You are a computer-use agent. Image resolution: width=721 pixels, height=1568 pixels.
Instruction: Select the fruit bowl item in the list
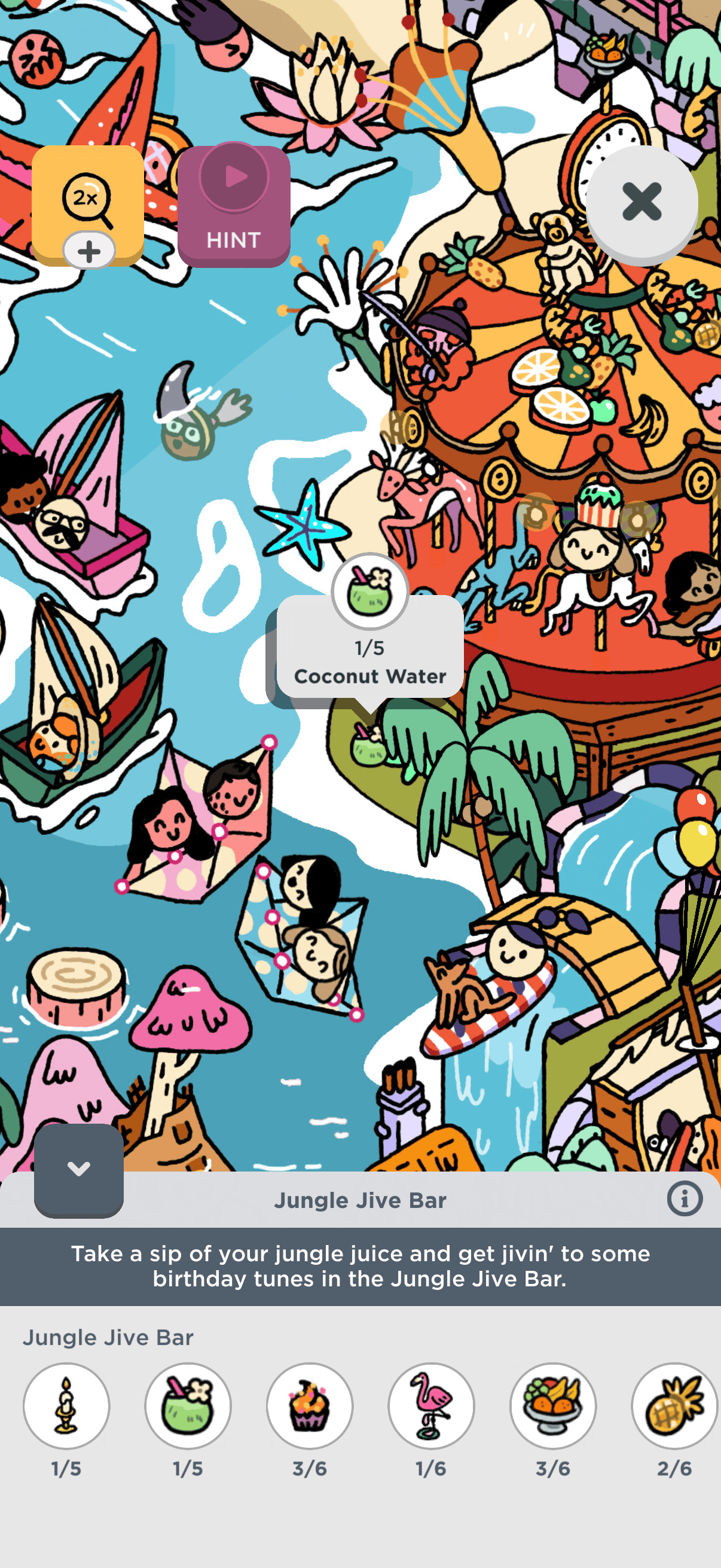pos(553,1405)
